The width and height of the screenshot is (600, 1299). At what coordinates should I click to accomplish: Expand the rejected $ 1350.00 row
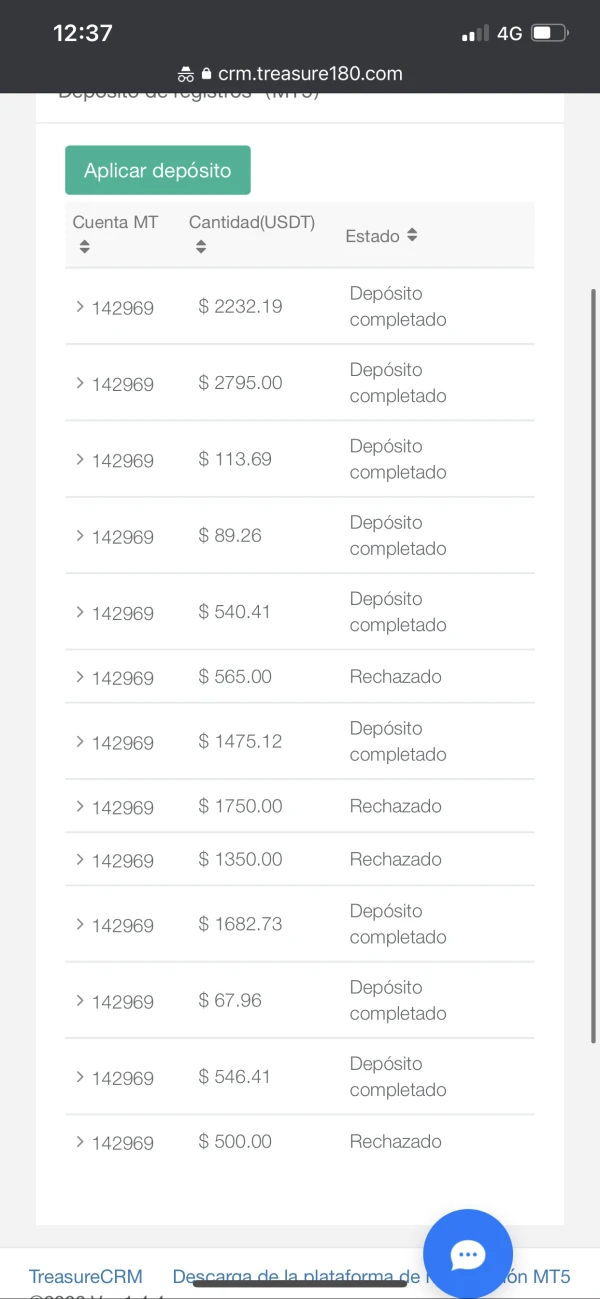coord(80,859)
